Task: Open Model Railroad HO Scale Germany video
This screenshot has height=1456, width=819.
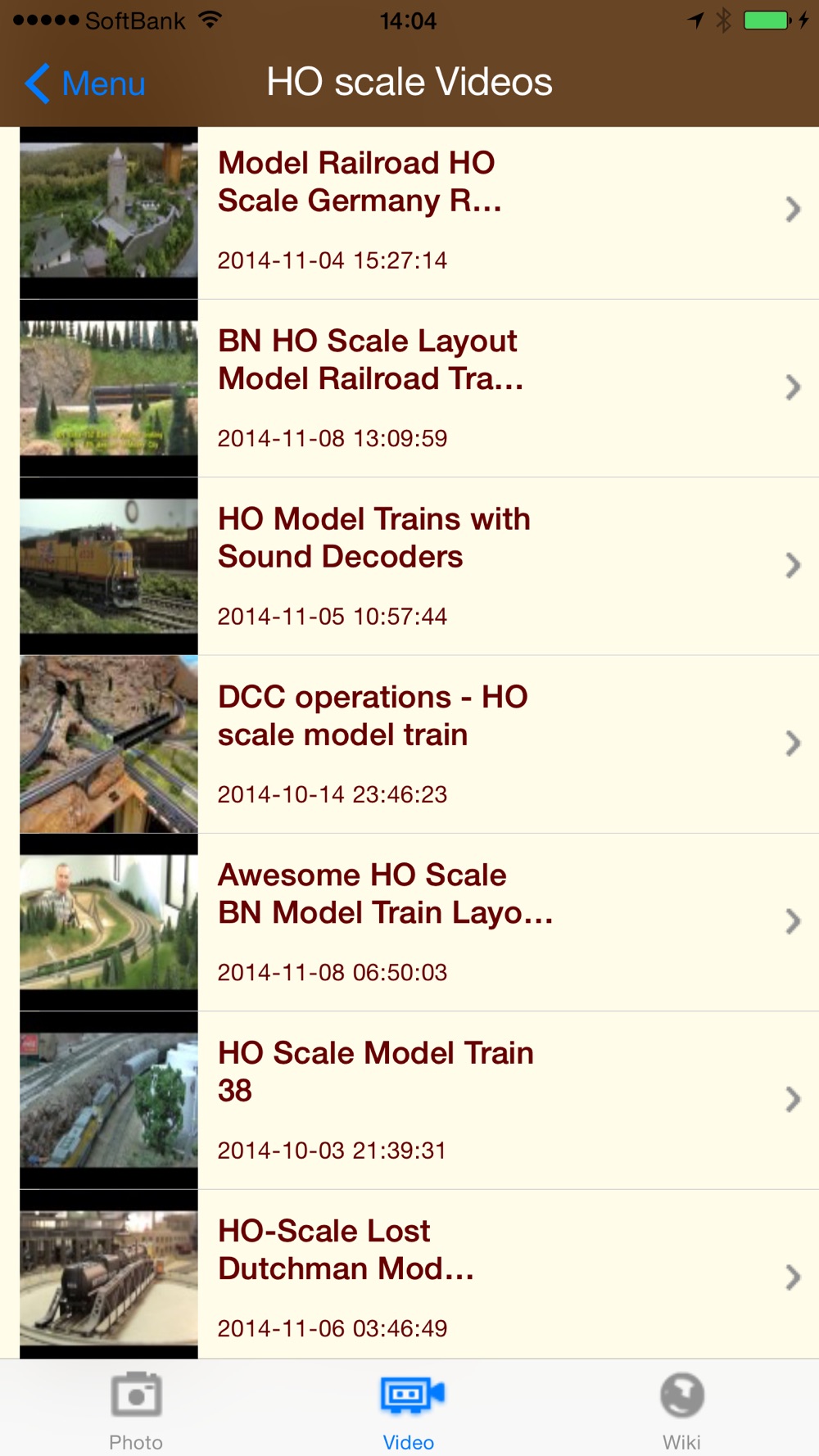Action: (x=409, y=211)
